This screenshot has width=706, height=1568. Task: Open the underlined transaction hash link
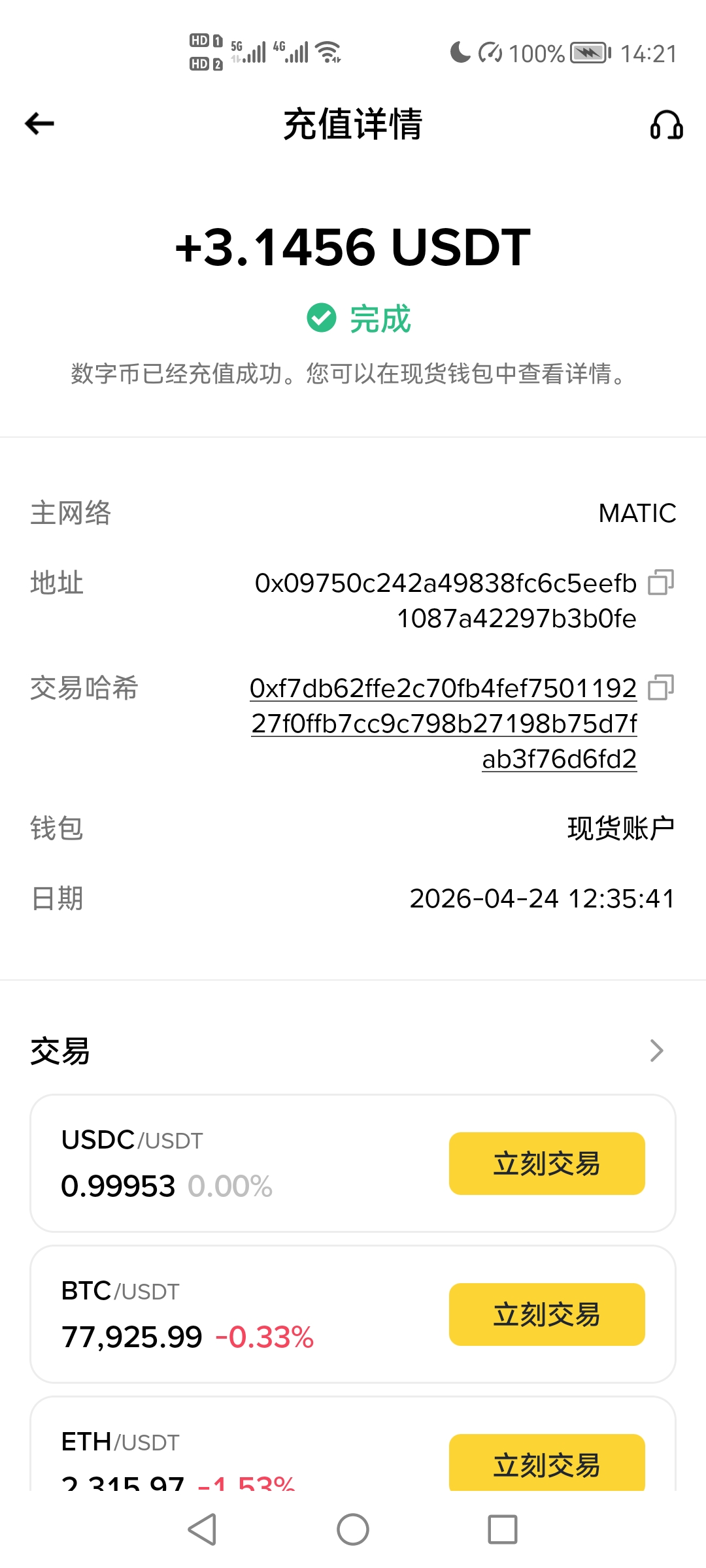pos(443,723)
